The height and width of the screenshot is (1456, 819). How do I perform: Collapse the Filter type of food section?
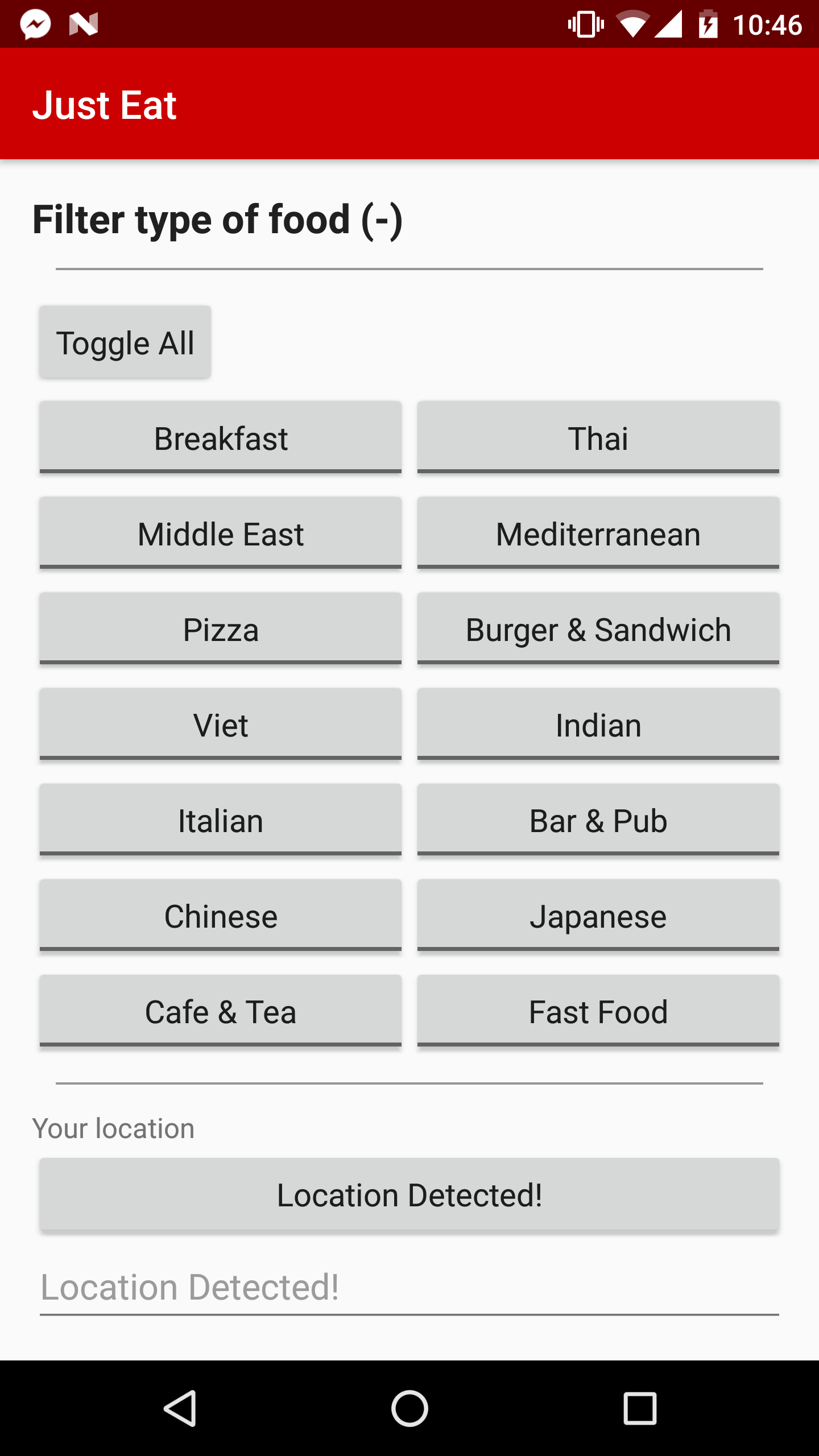217,220
